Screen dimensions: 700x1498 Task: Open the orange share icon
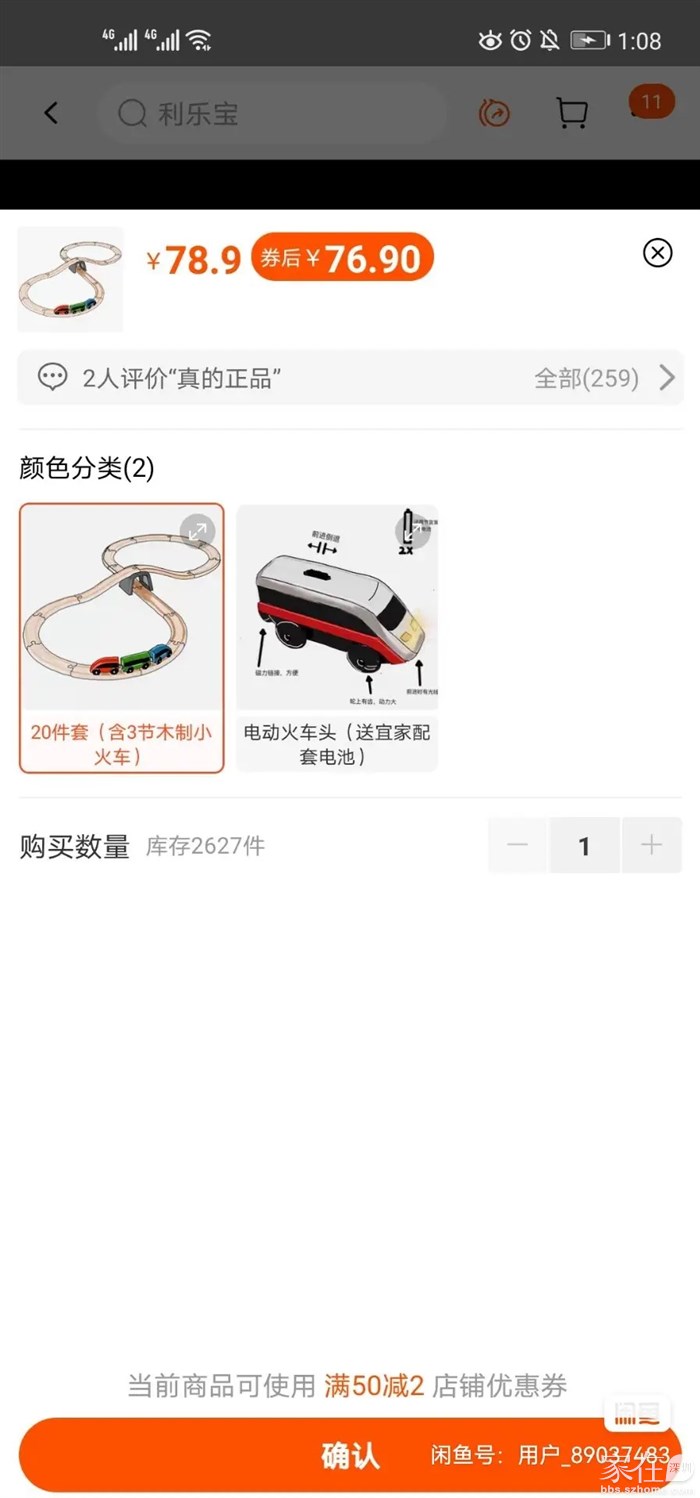pyautogui.click(x=494, y=113)
